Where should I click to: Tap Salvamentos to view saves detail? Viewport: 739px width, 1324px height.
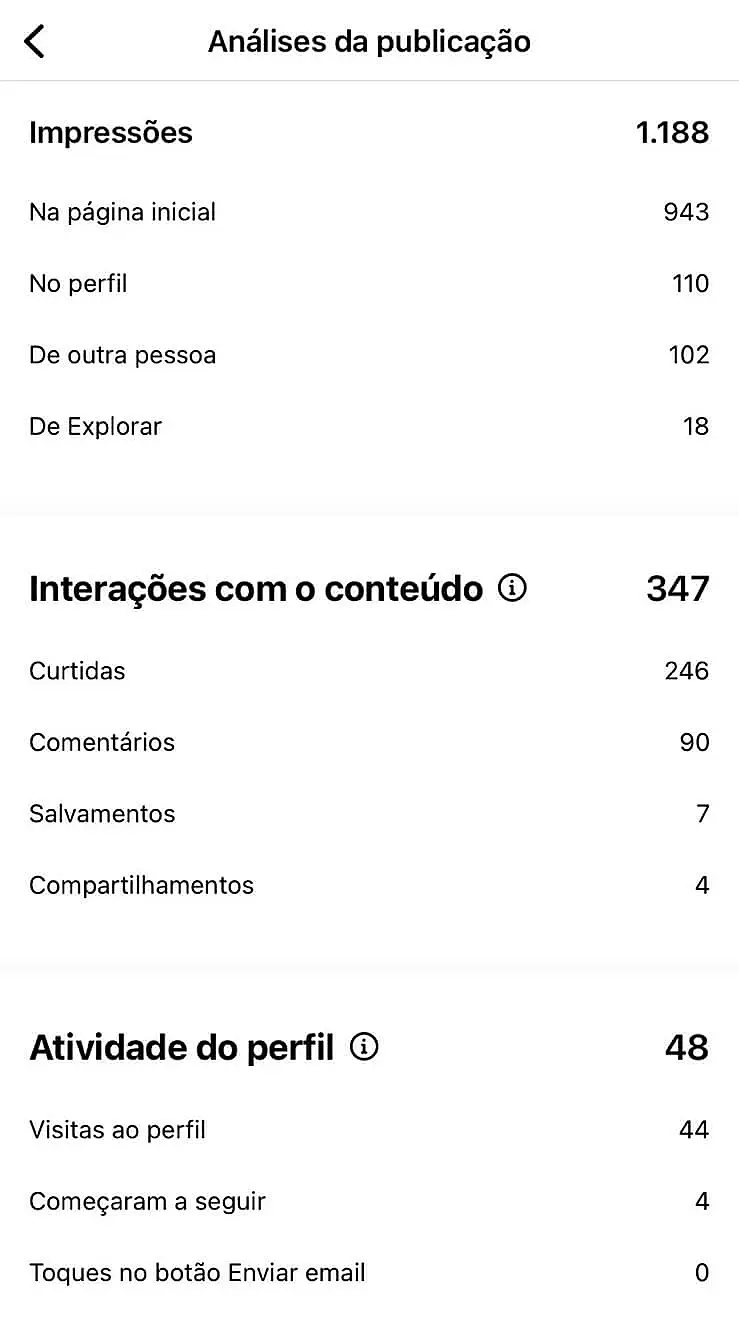coord(101,814)
